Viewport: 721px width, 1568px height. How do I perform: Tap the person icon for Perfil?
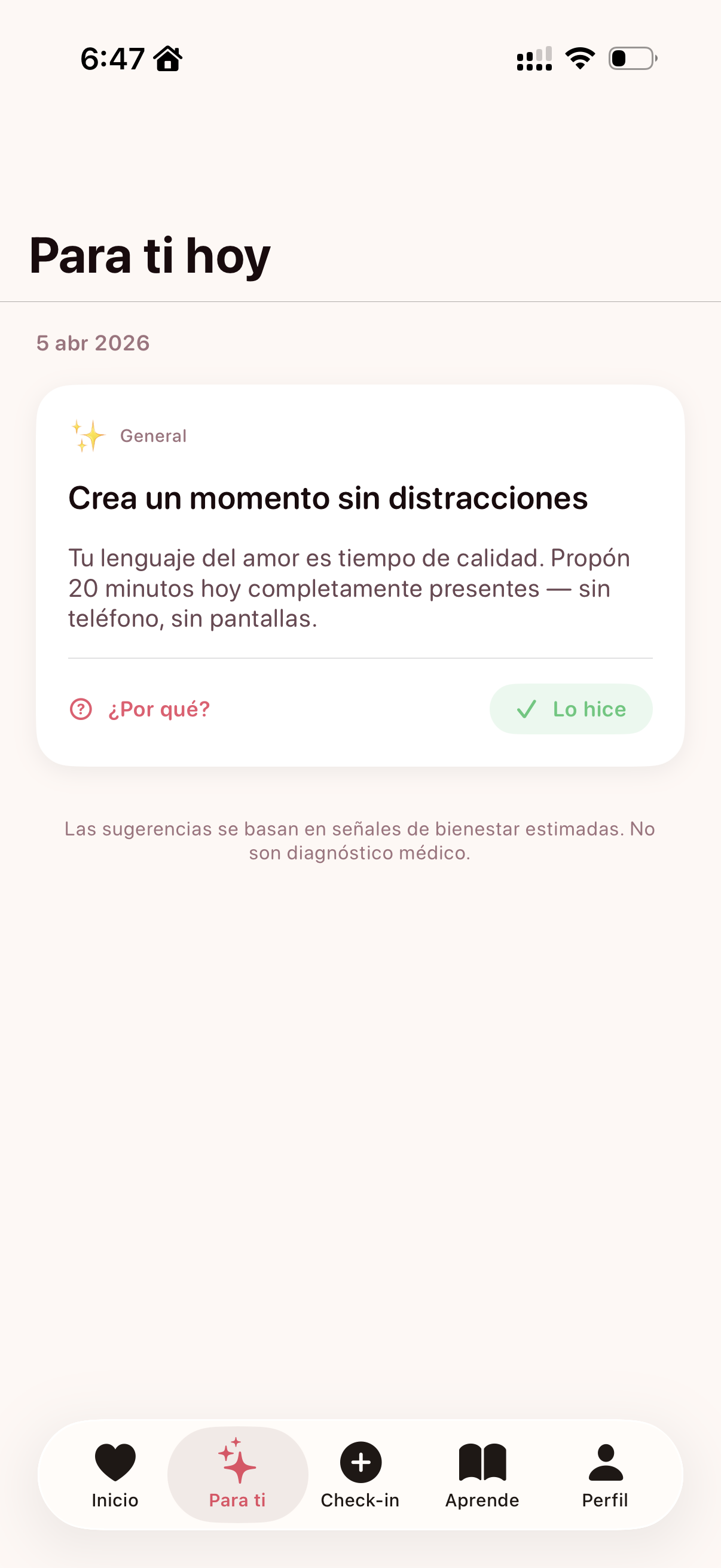[605, 1463]
